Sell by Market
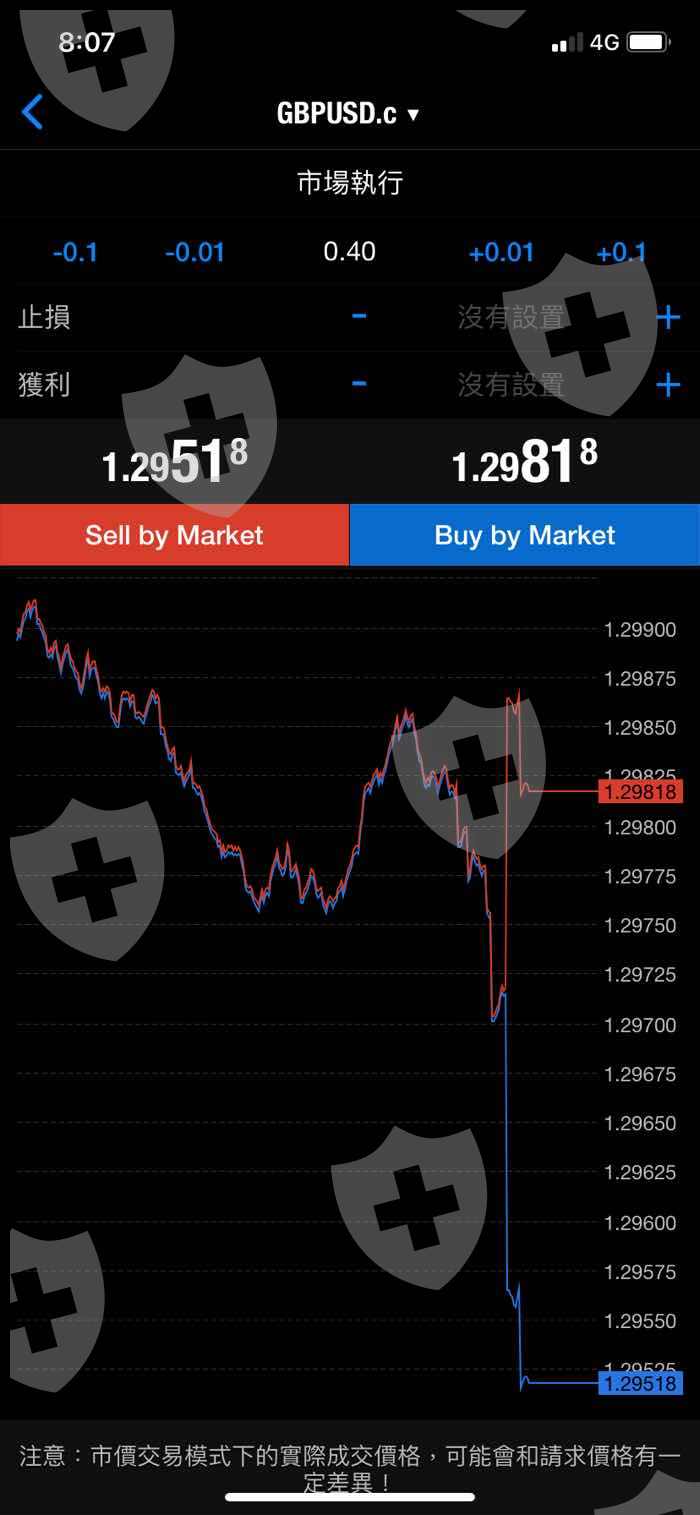Screen dimensions: 700x1515 (174, 535)
